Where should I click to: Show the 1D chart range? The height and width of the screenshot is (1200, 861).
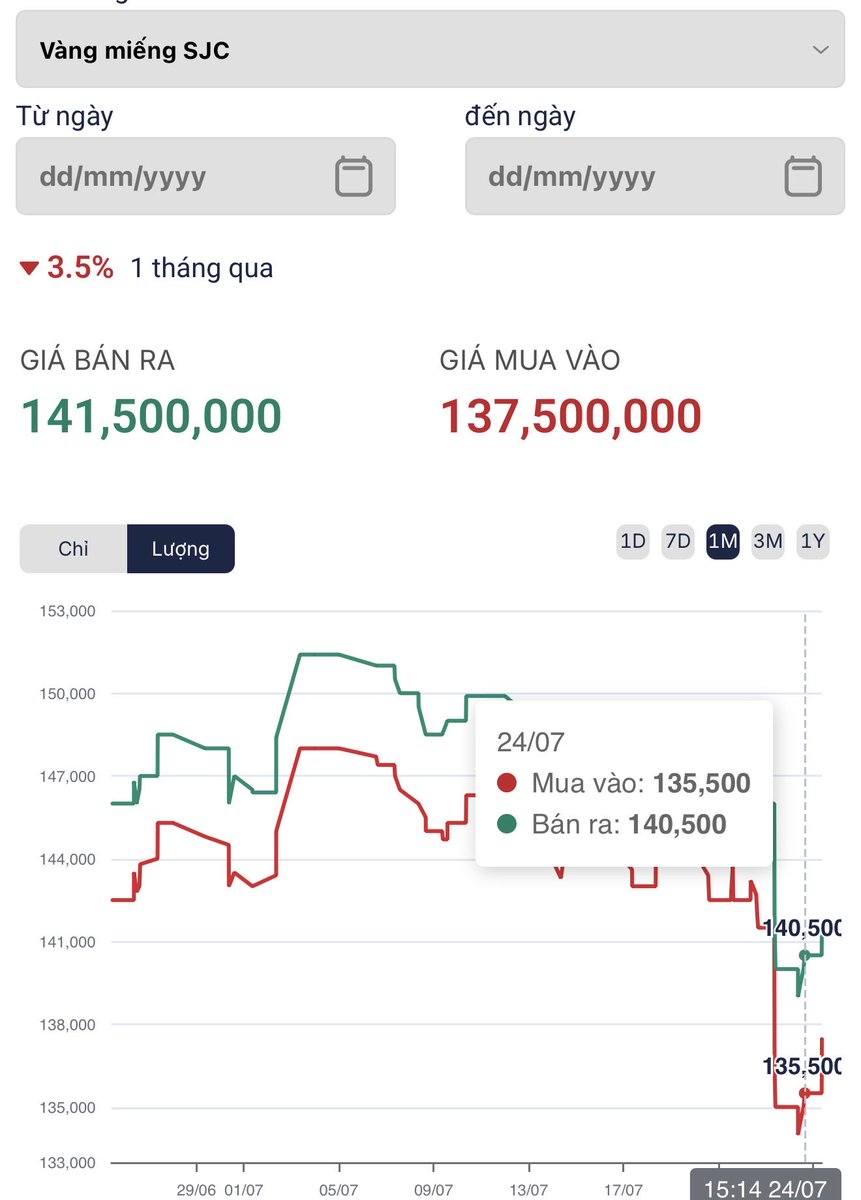(x=633, y=542)
